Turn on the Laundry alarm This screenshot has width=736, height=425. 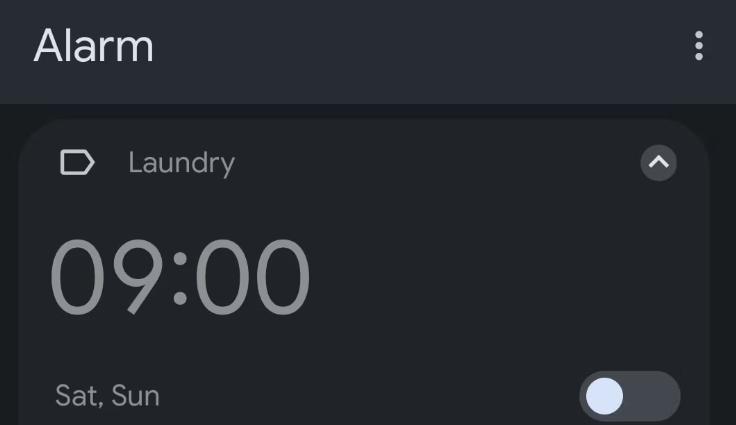629,396
